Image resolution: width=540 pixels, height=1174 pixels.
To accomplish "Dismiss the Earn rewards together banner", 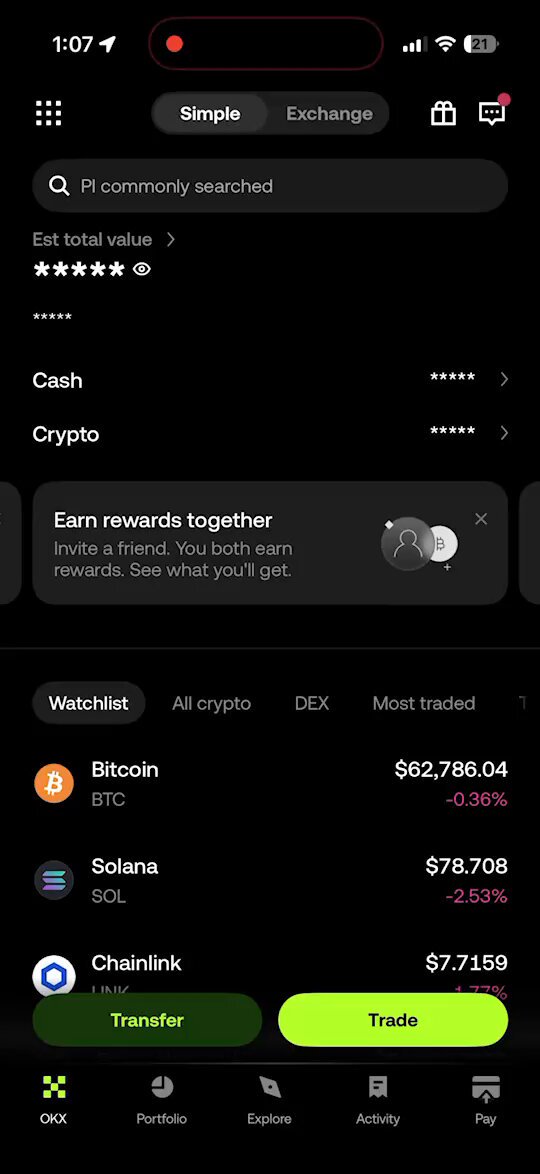I will click(x=481, y=519).
